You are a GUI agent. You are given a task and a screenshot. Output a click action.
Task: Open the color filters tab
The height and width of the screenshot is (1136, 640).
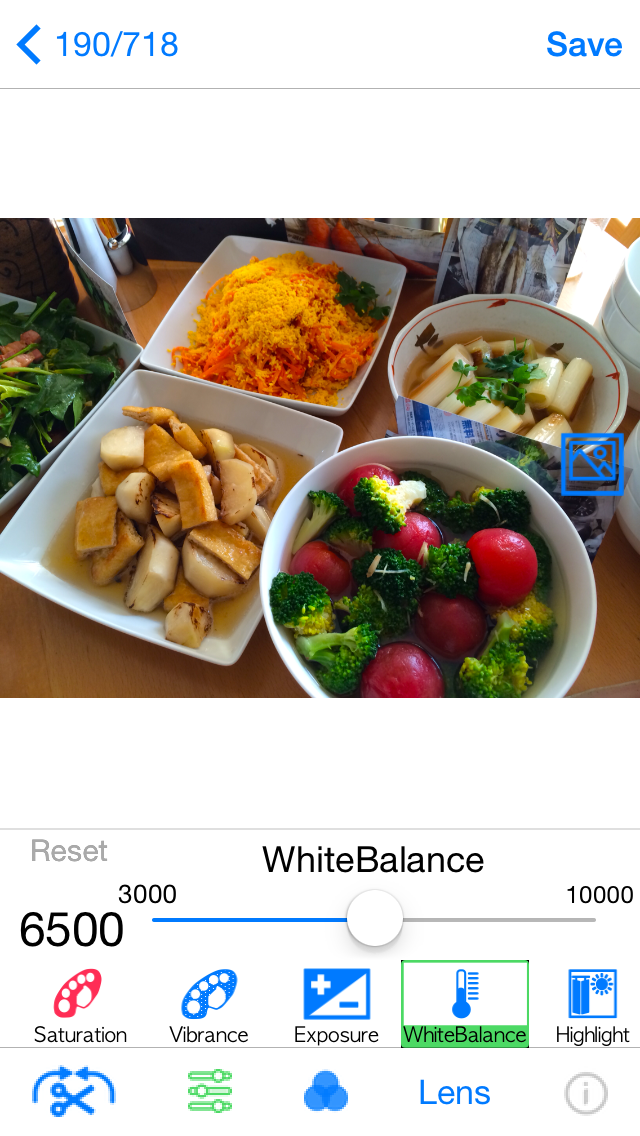click(x=326, y=1091)
